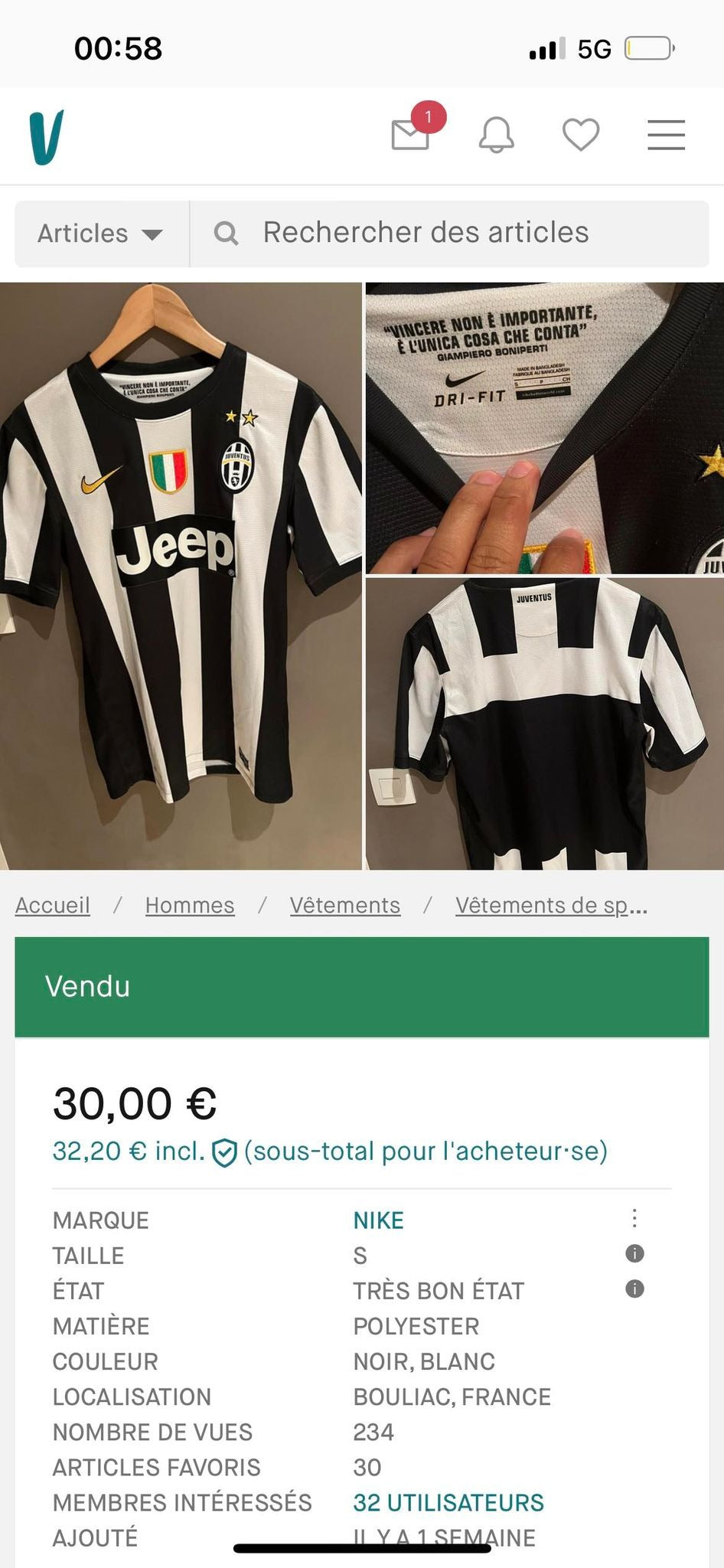This screenshot has height=1568, width=724.
Task: View the collar label photo
Action: click(x=544, y=428)
